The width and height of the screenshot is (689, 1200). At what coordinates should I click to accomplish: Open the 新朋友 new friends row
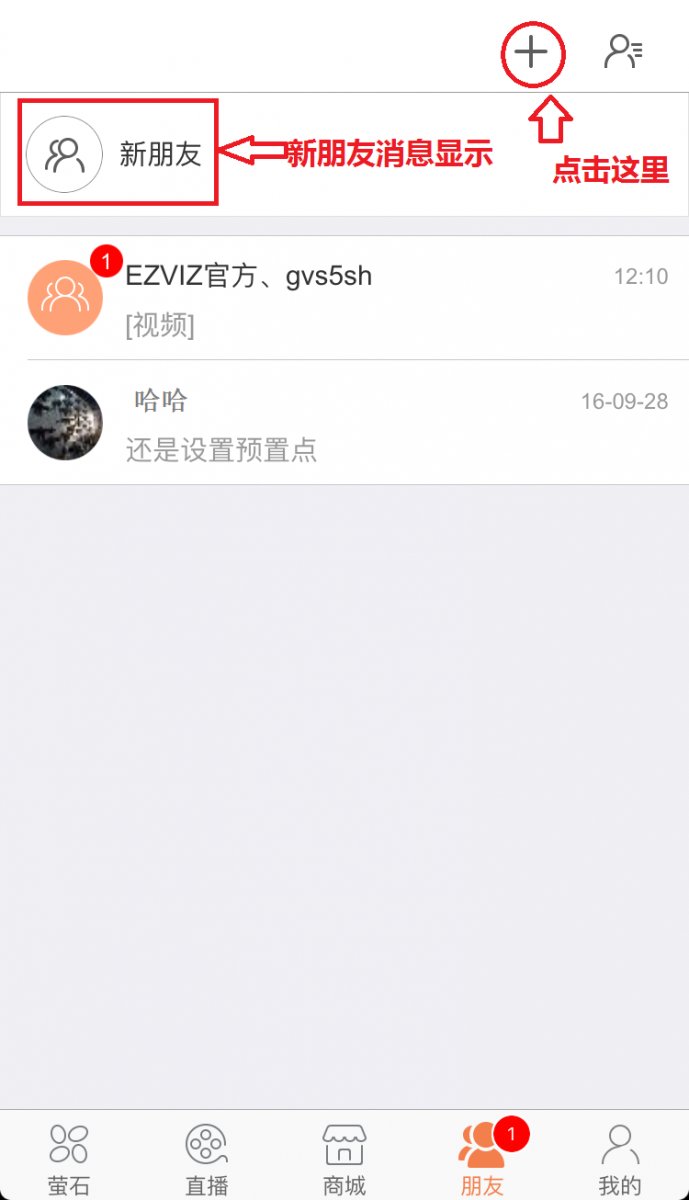[x=120, y=154]
